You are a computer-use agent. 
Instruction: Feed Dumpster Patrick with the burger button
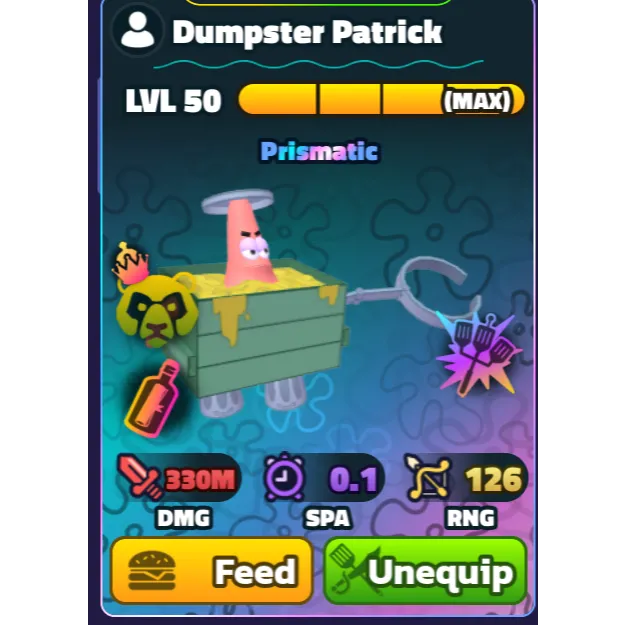coord(211,571)
